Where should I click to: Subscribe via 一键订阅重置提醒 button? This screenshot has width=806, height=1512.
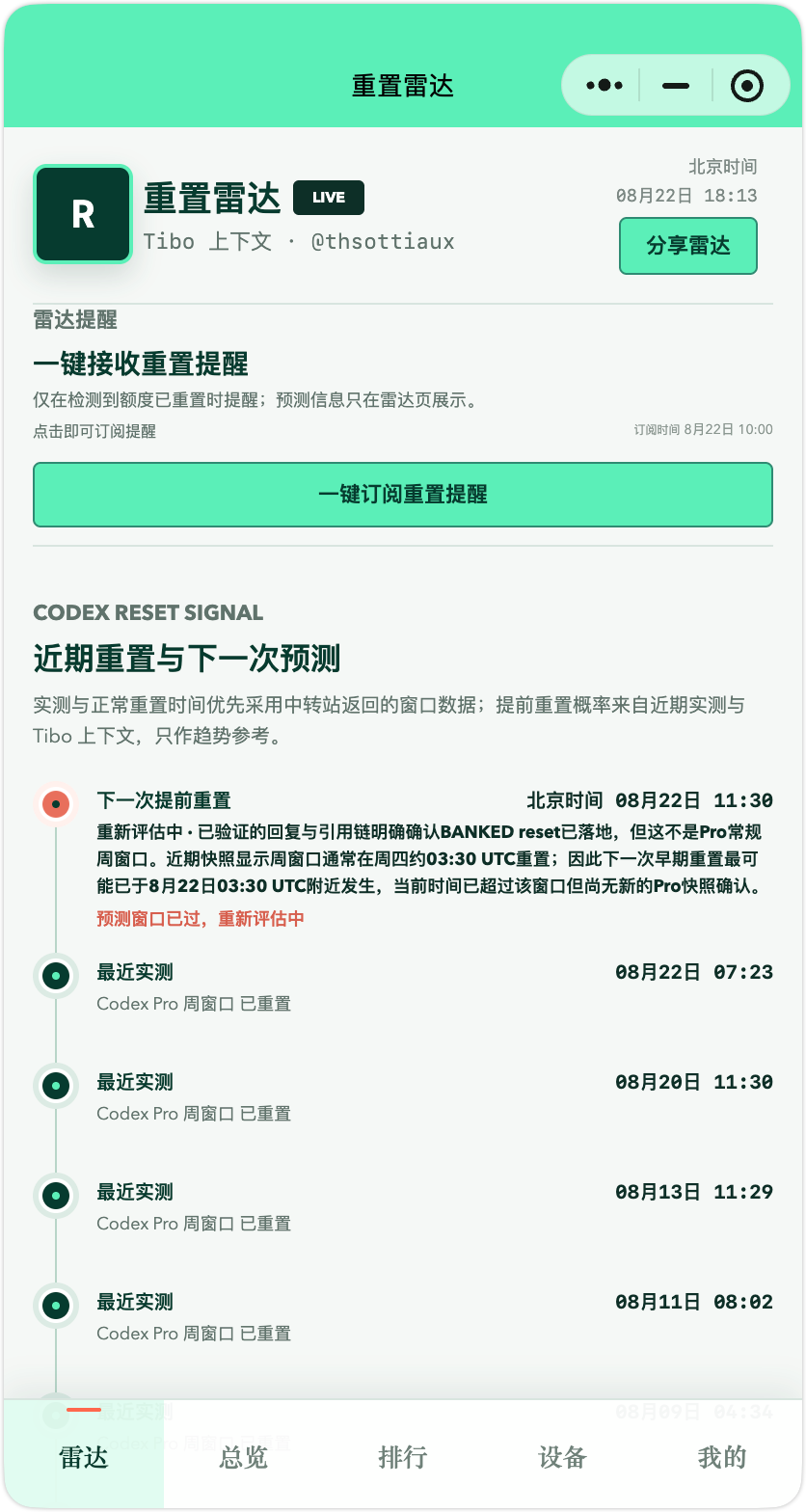coord(403,495)
